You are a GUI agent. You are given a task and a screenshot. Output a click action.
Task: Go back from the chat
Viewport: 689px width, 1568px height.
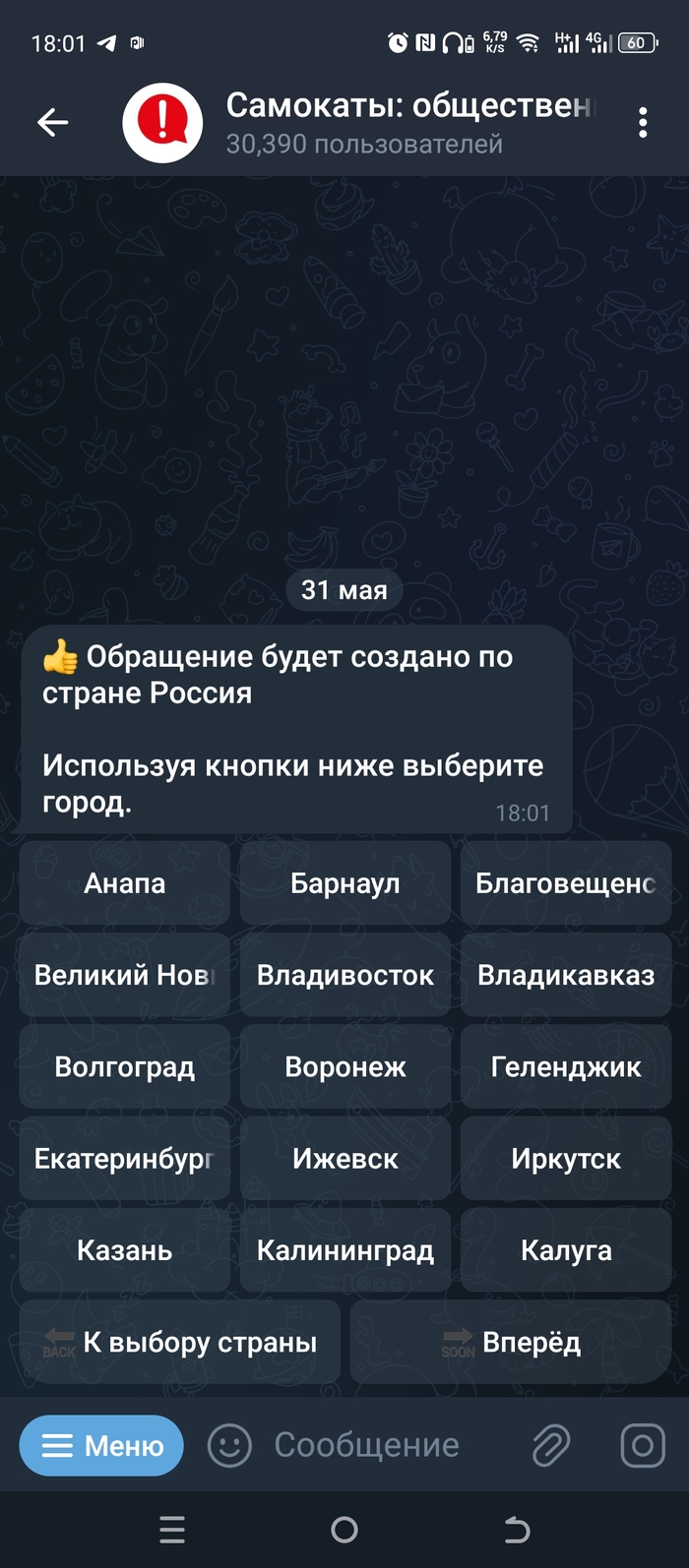pos(53,123)
